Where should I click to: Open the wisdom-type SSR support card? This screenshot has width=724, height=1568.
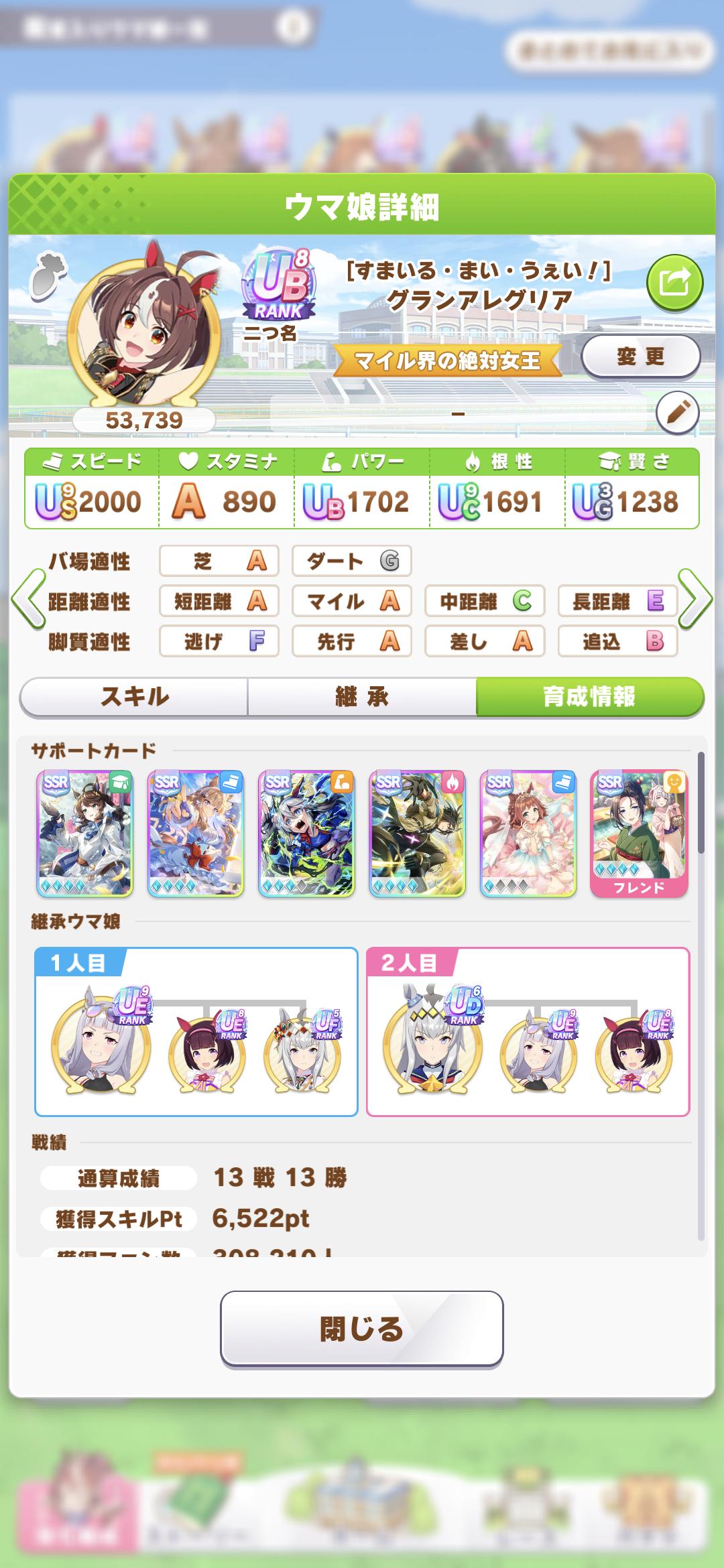pyautogui.click(x=84, y=834)
